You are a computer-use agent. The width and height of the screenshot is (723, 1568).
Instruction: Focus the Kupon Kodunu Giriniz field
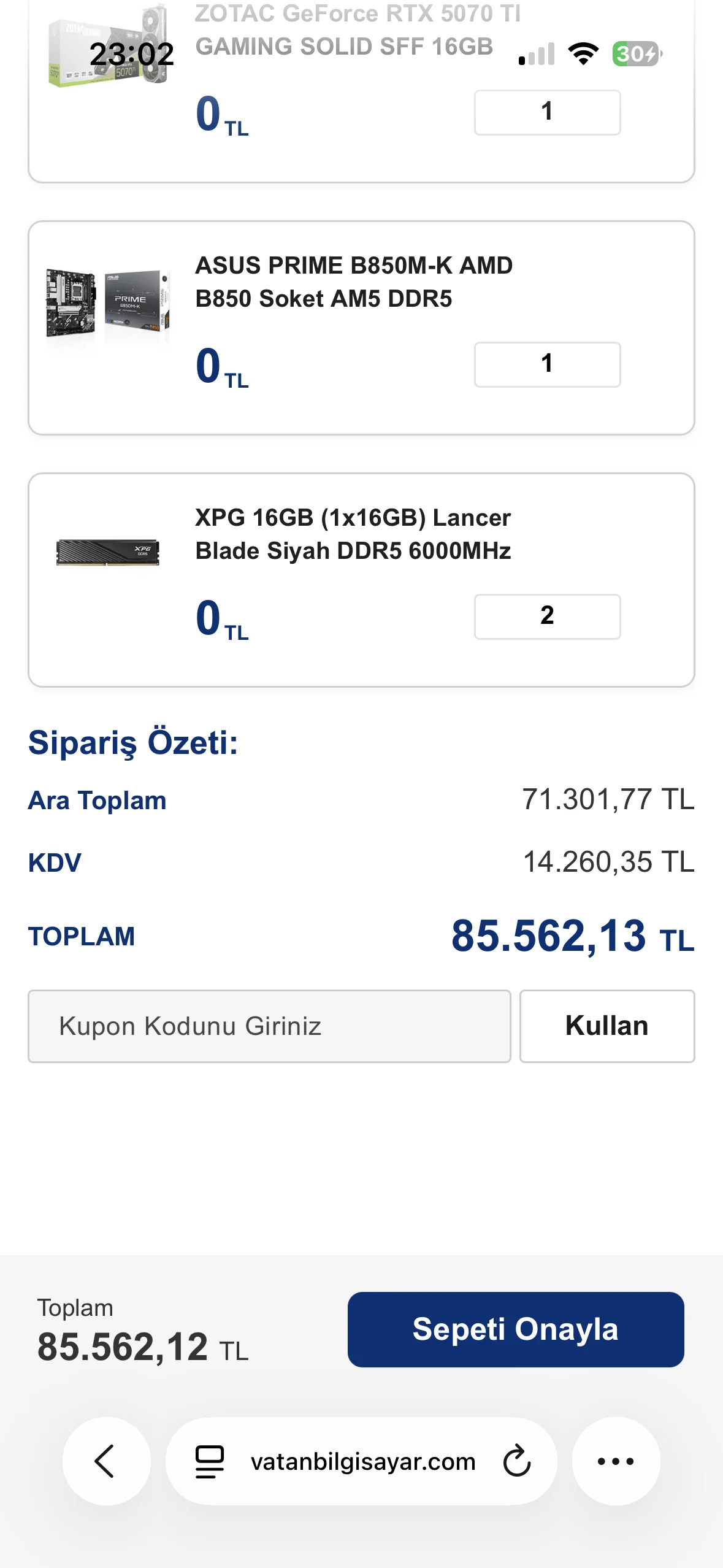coord(269,1026)
